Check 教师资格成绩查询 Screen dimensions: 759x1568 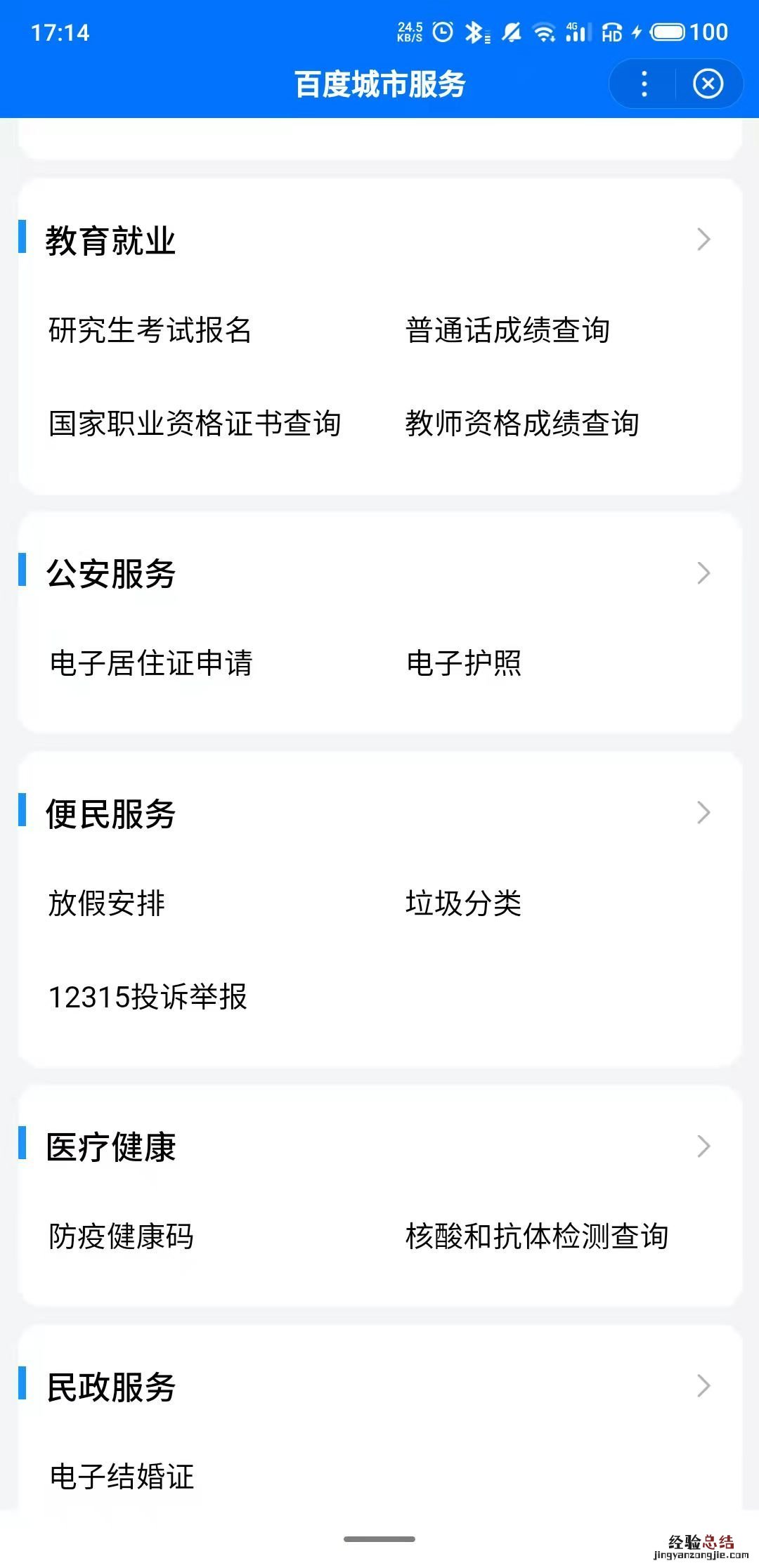[522, 424]
